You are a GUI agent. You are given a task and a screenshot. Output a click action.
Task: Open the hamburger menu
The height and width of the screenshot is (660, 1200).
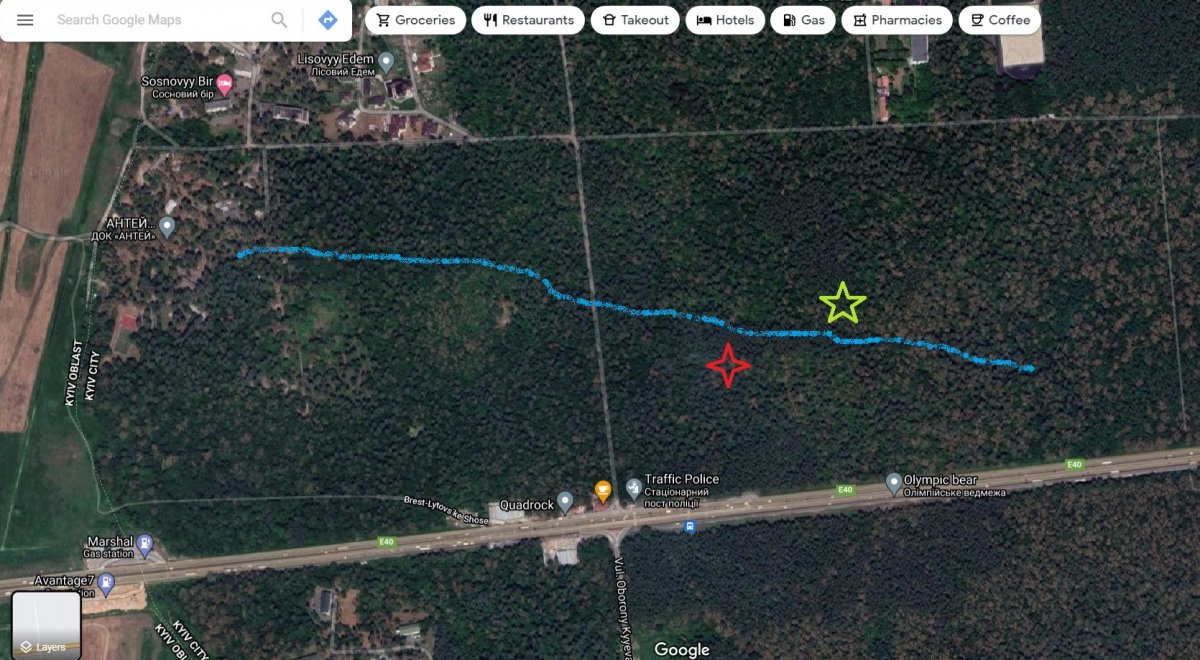coord(25,20)
